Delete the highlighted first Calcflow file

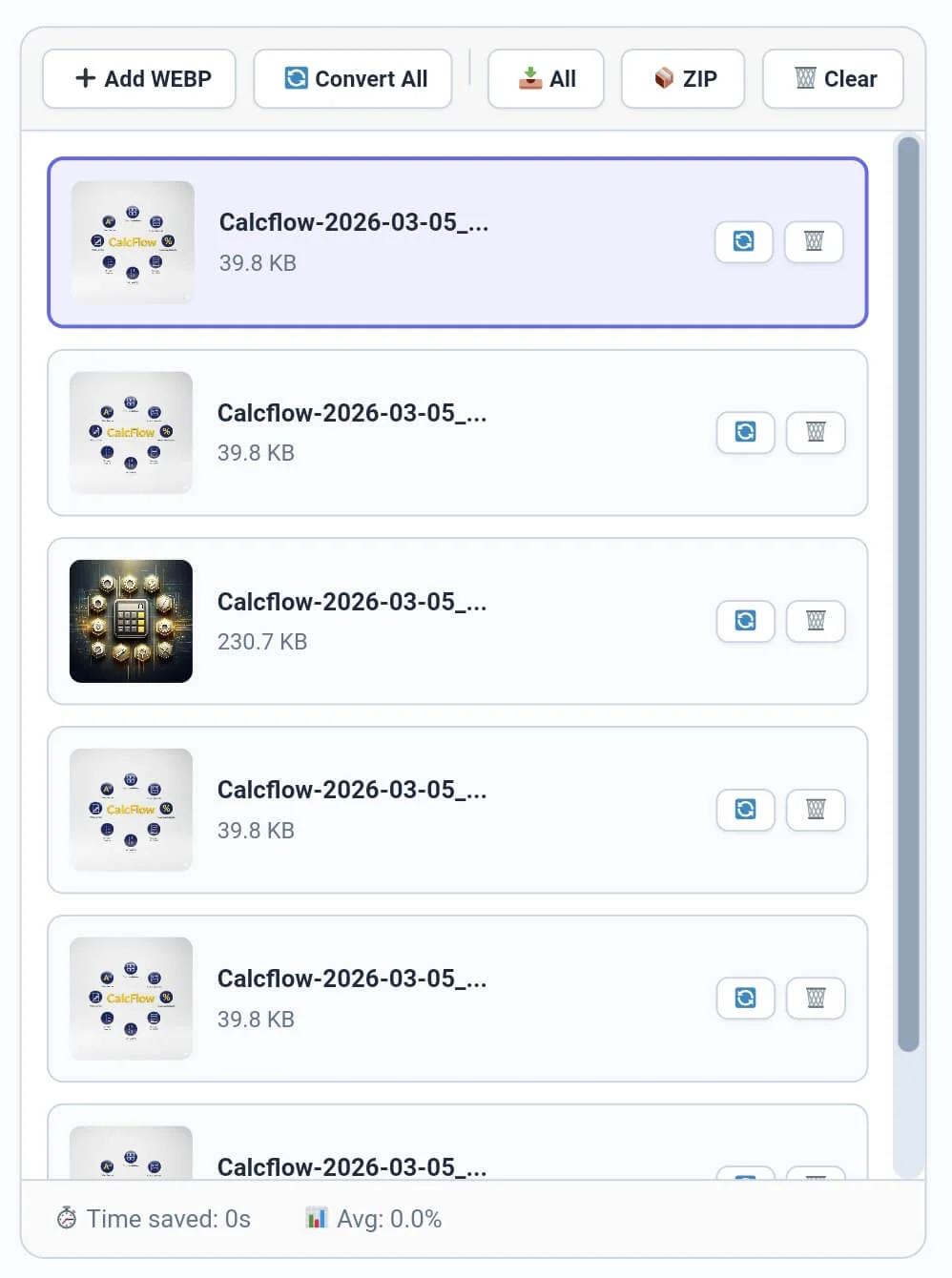(x=814, y=241)
